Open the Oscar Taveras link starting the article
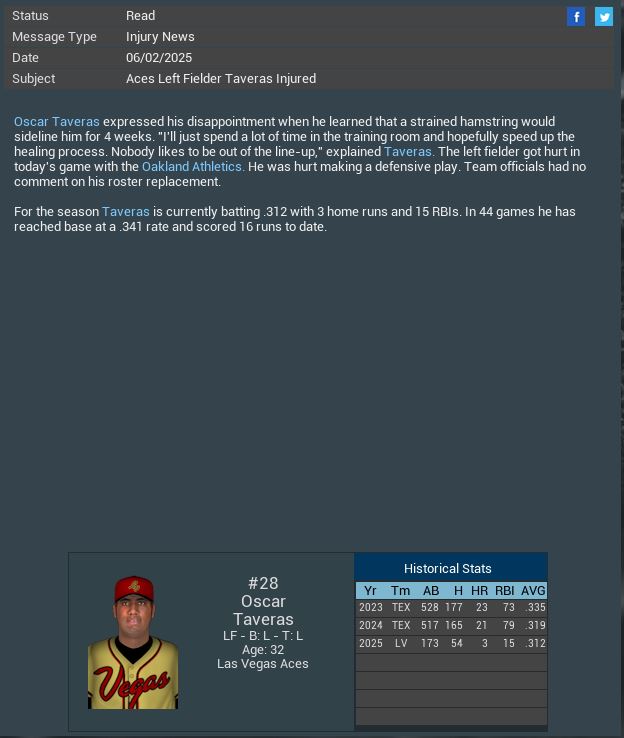 click(57, 122)
